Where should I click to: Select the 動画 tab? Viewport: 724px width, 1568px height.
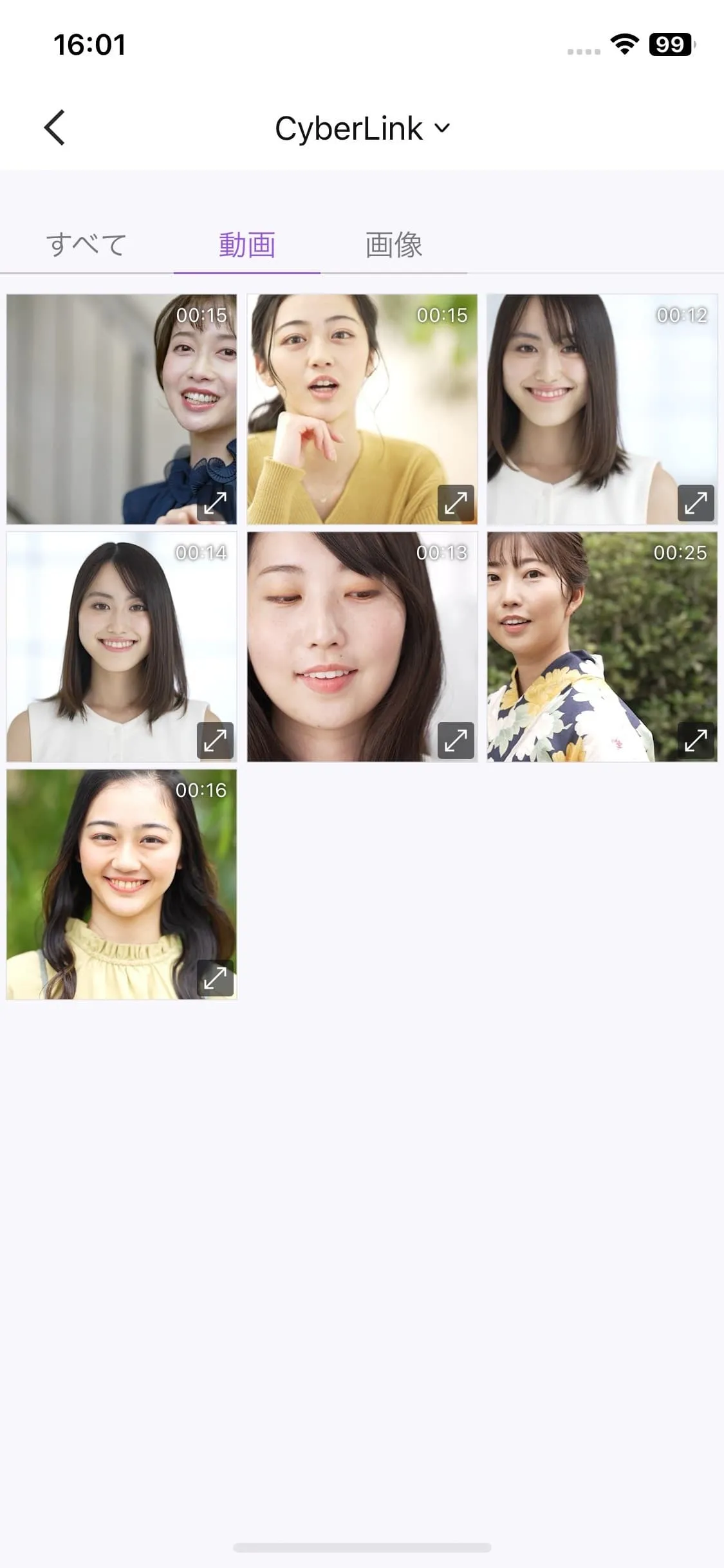(247, 245)
